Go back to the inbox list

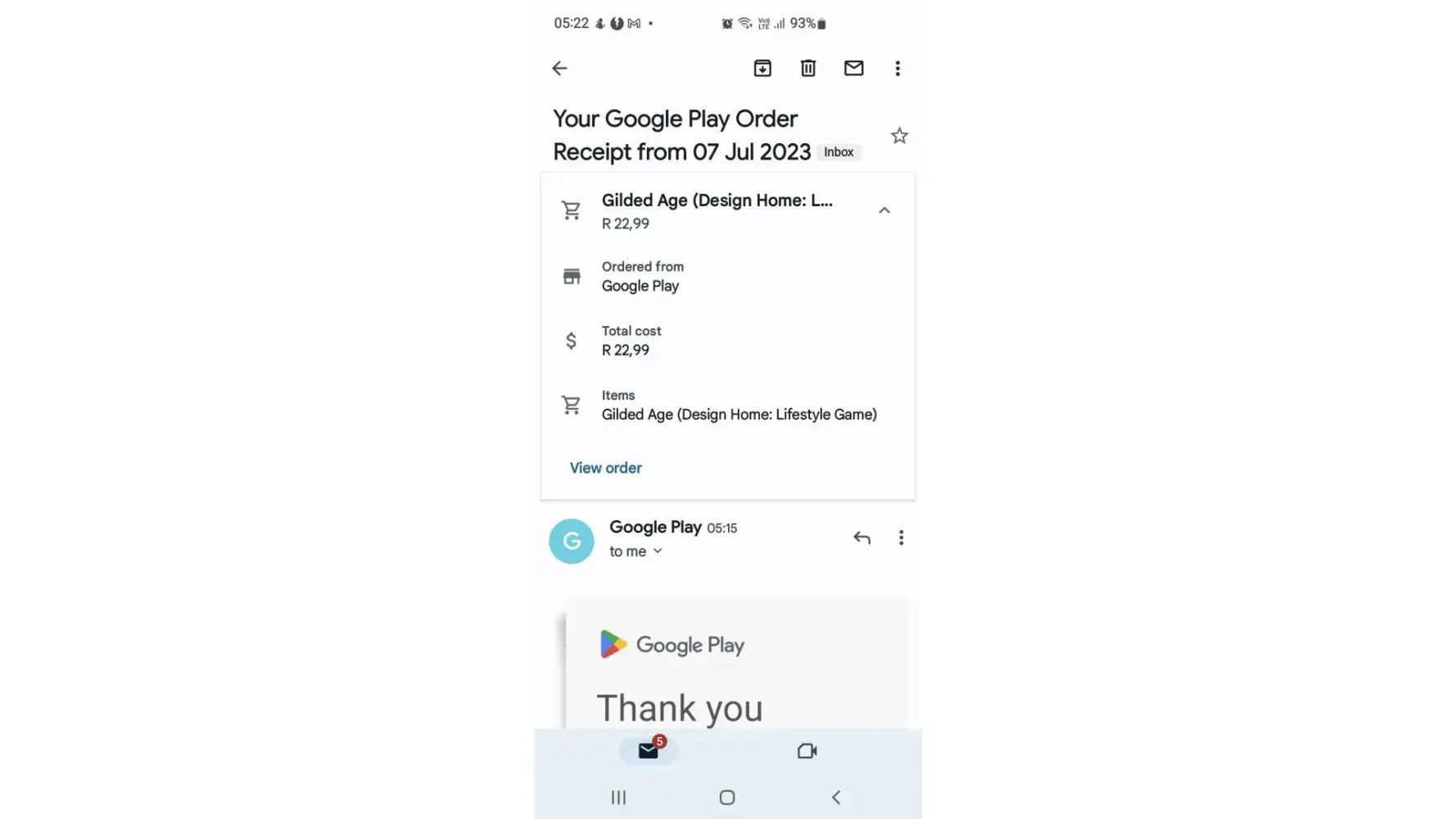tap(559, 68)
